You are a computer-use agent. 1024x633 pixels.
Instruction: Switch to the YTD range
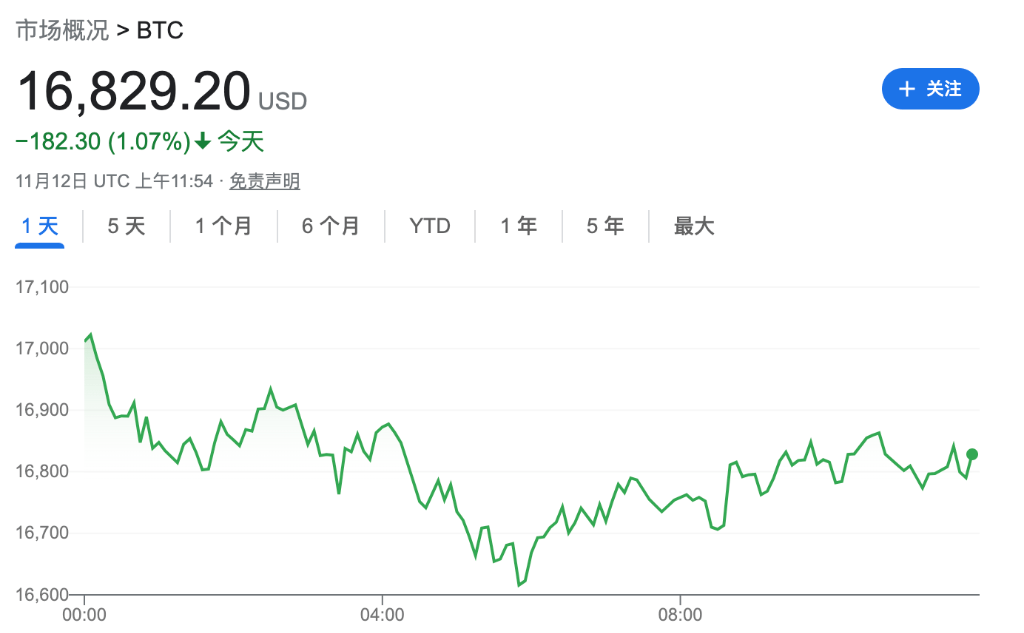430,226
